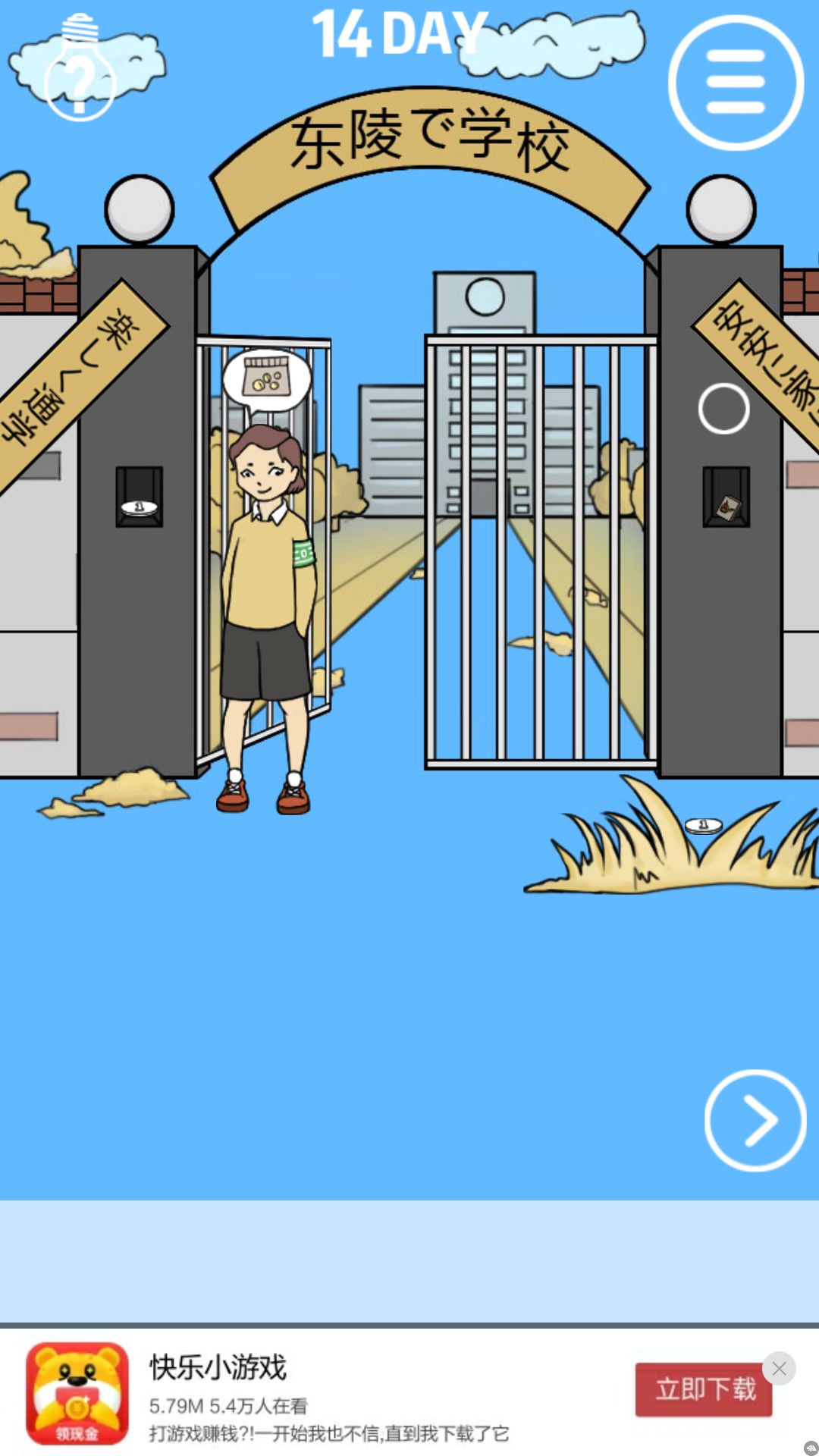Screen dimensions: 819x1456
Task: Select the coin purse in the speech bubble
Action: click(x=267, y=377)
